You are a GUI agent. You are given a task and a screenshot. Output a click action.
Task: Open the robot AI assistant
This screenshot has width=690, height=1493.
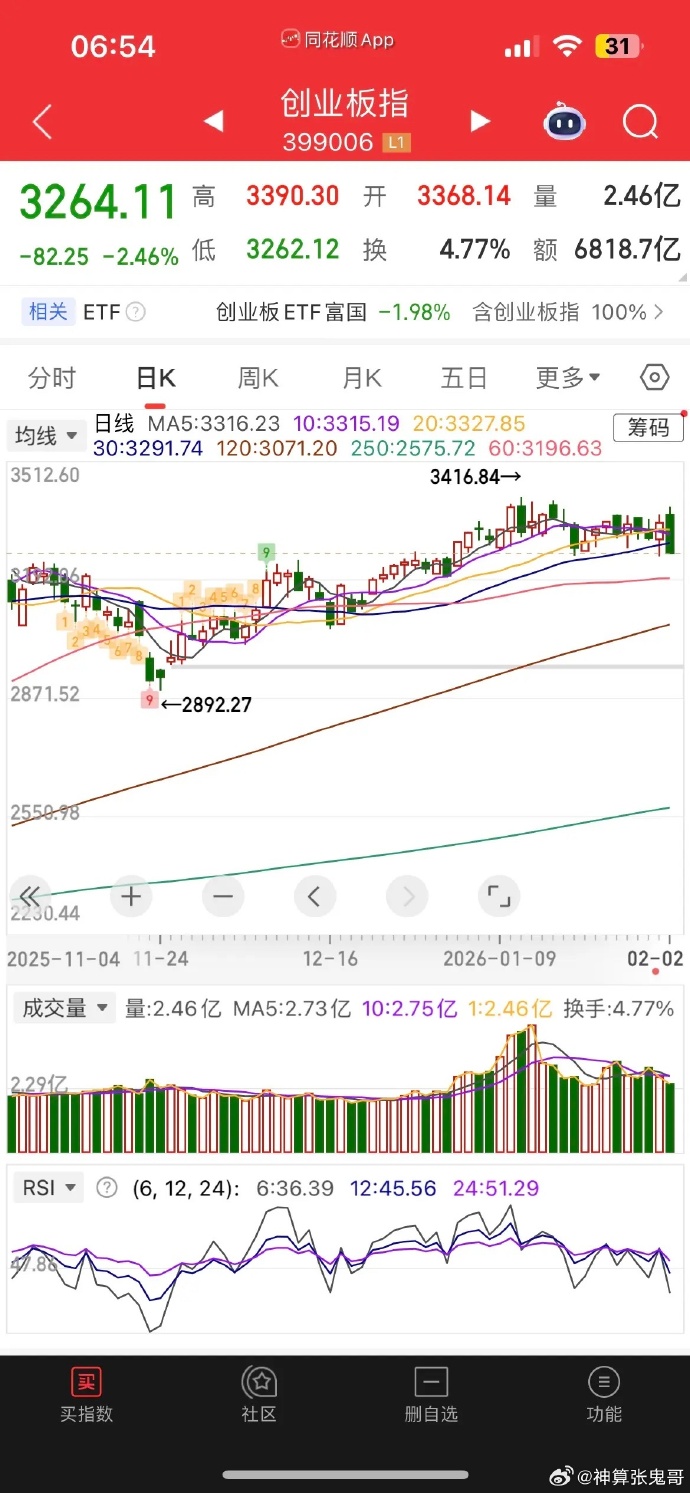click(565, 122)
